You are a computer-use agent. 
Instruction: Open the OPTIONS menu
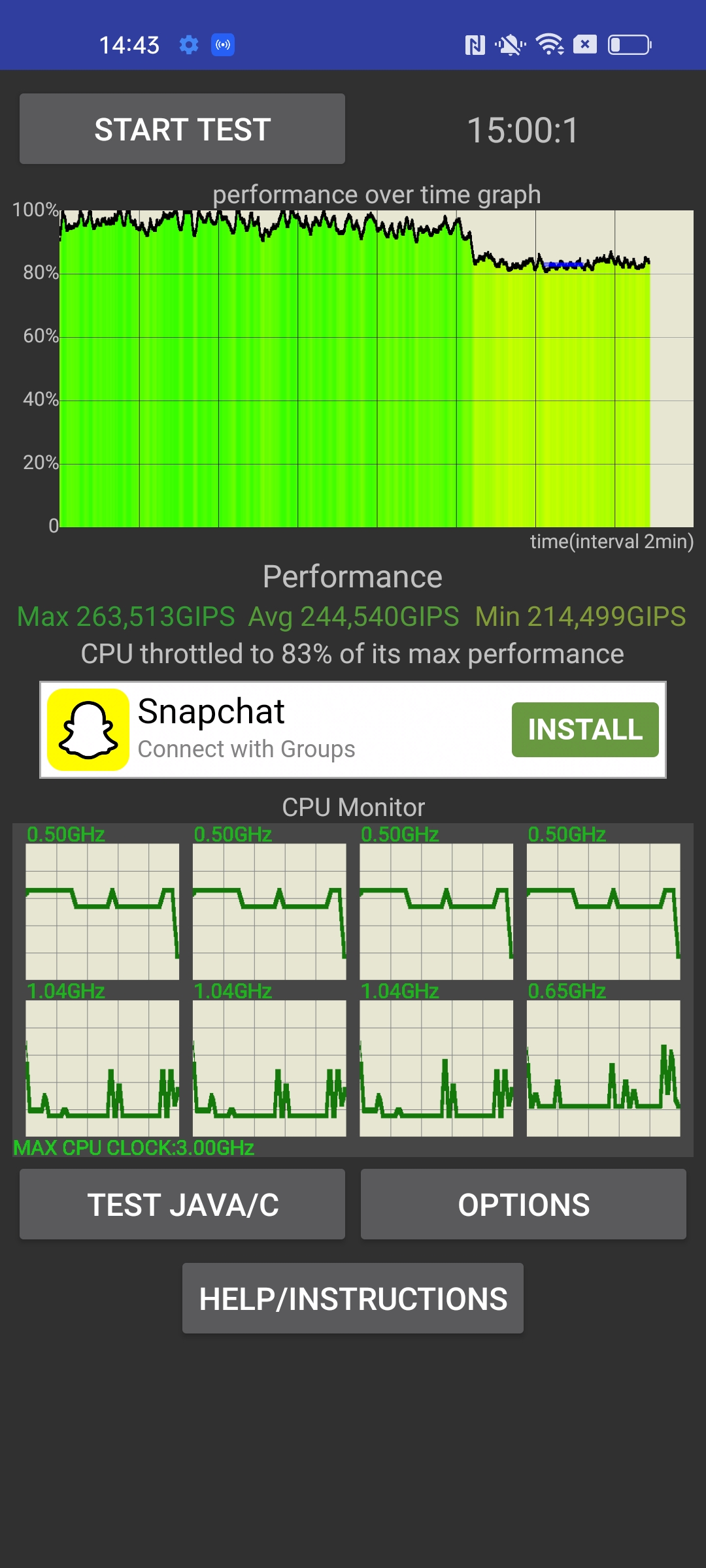coord(524,1204)
